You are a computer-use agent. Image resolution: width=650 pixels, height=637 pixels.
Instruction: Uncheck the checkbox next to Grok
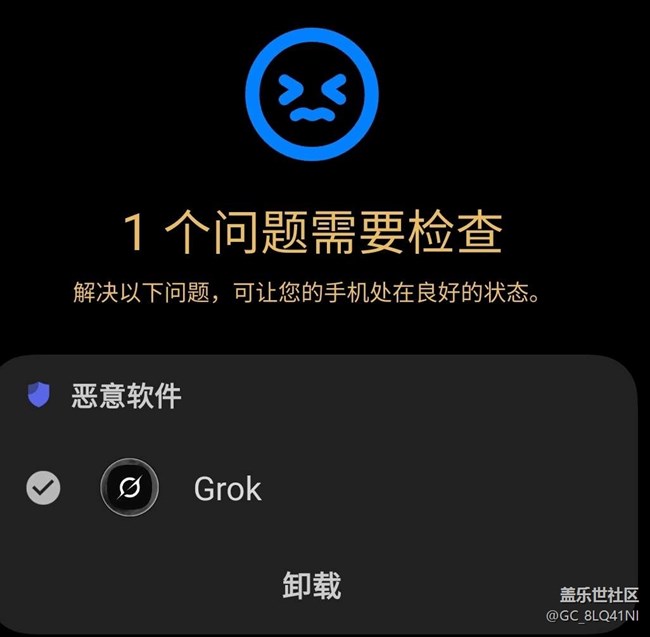pos(43,488)
